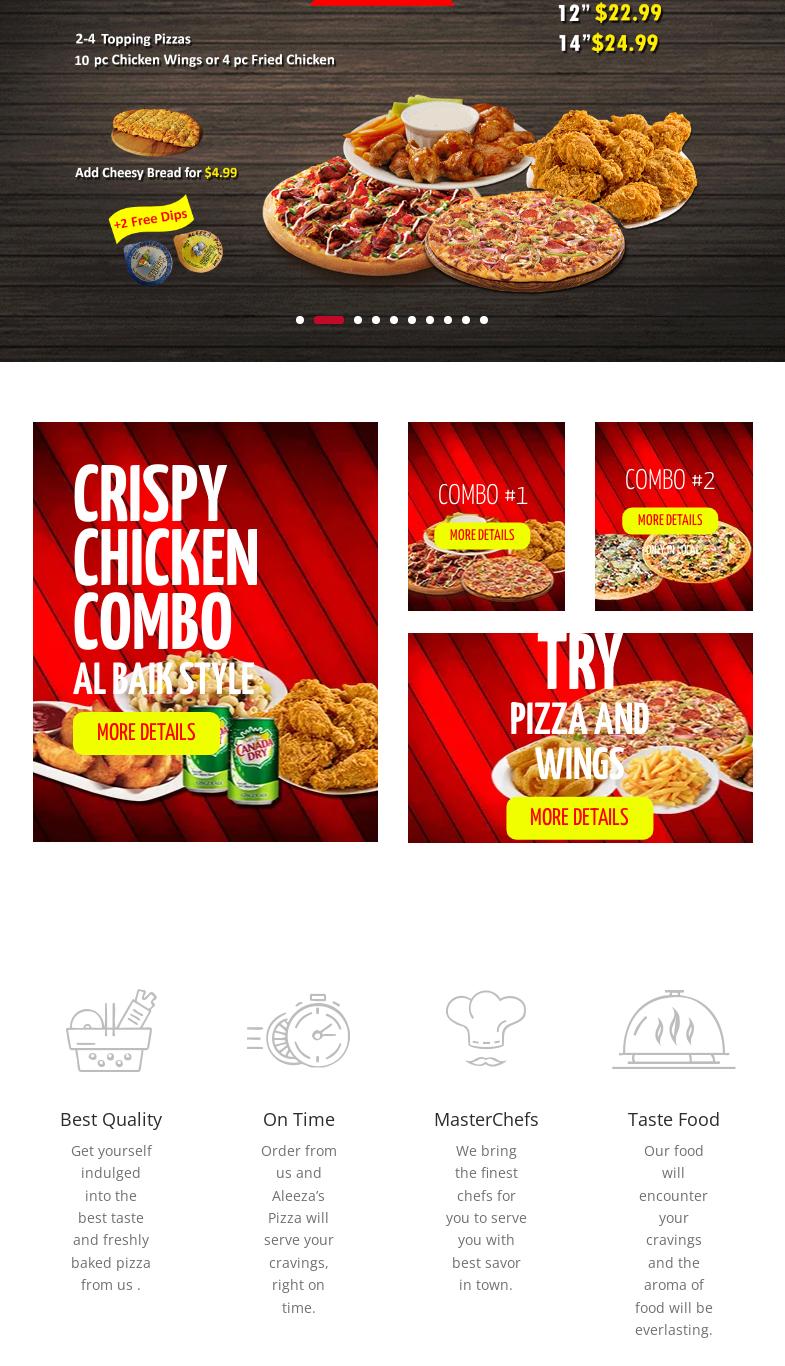This screenshot has height=1366, width=785.
Task: Go to the third carousel slide dot
Action: [x=358, y=320]
